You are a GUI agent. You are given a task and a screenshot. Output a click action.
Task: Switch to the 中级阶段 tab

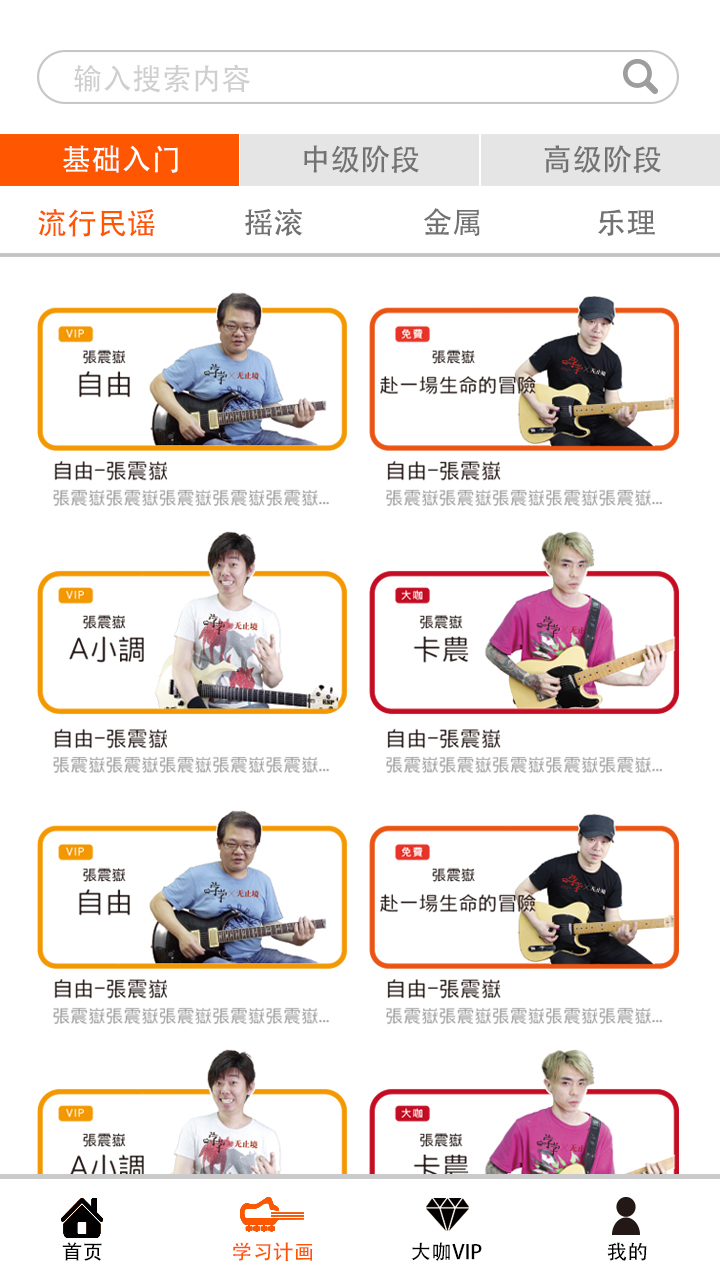tap(360, 160)
